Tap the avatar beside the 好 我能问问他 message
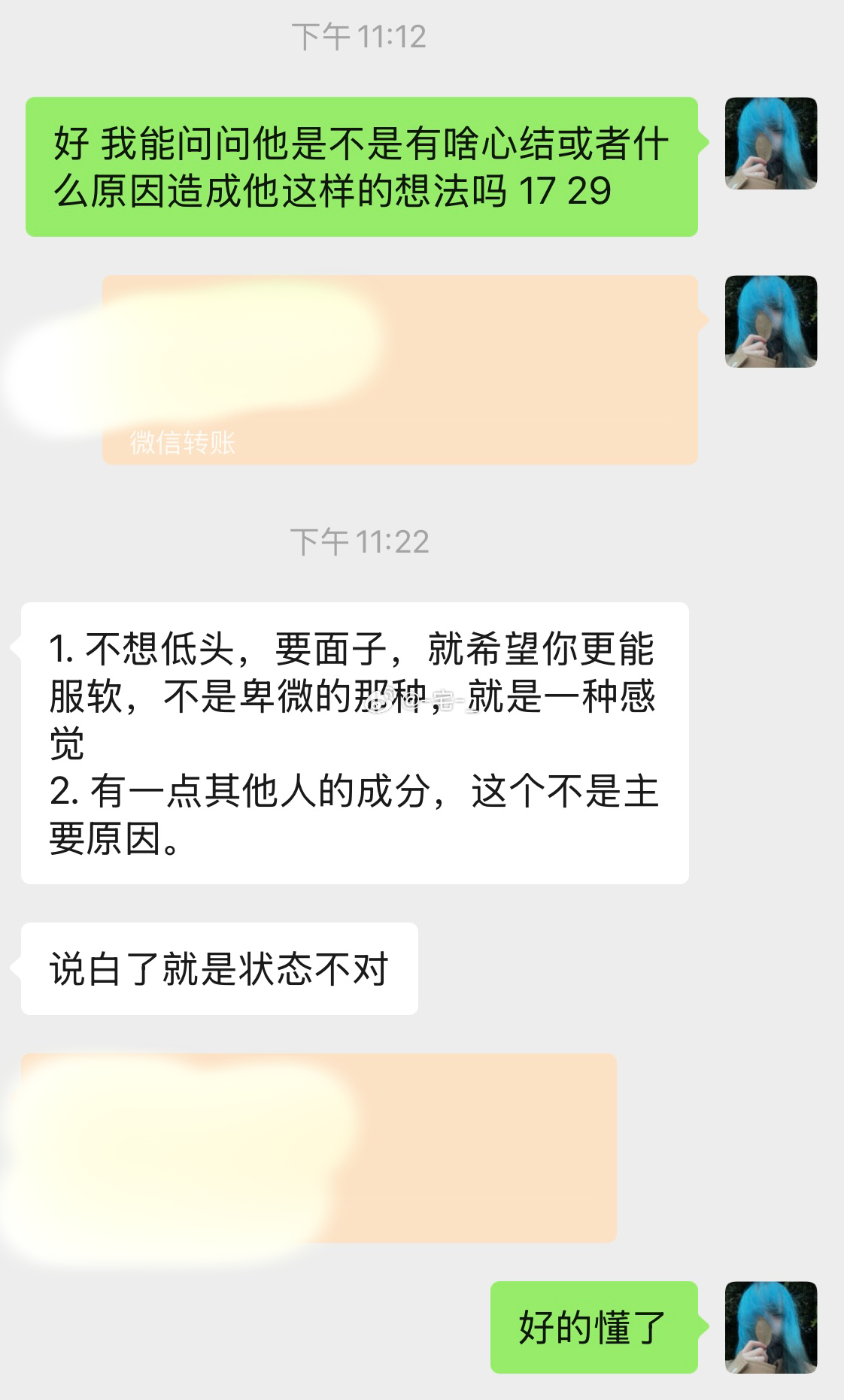844x1400 pixels. pos(770,143)
